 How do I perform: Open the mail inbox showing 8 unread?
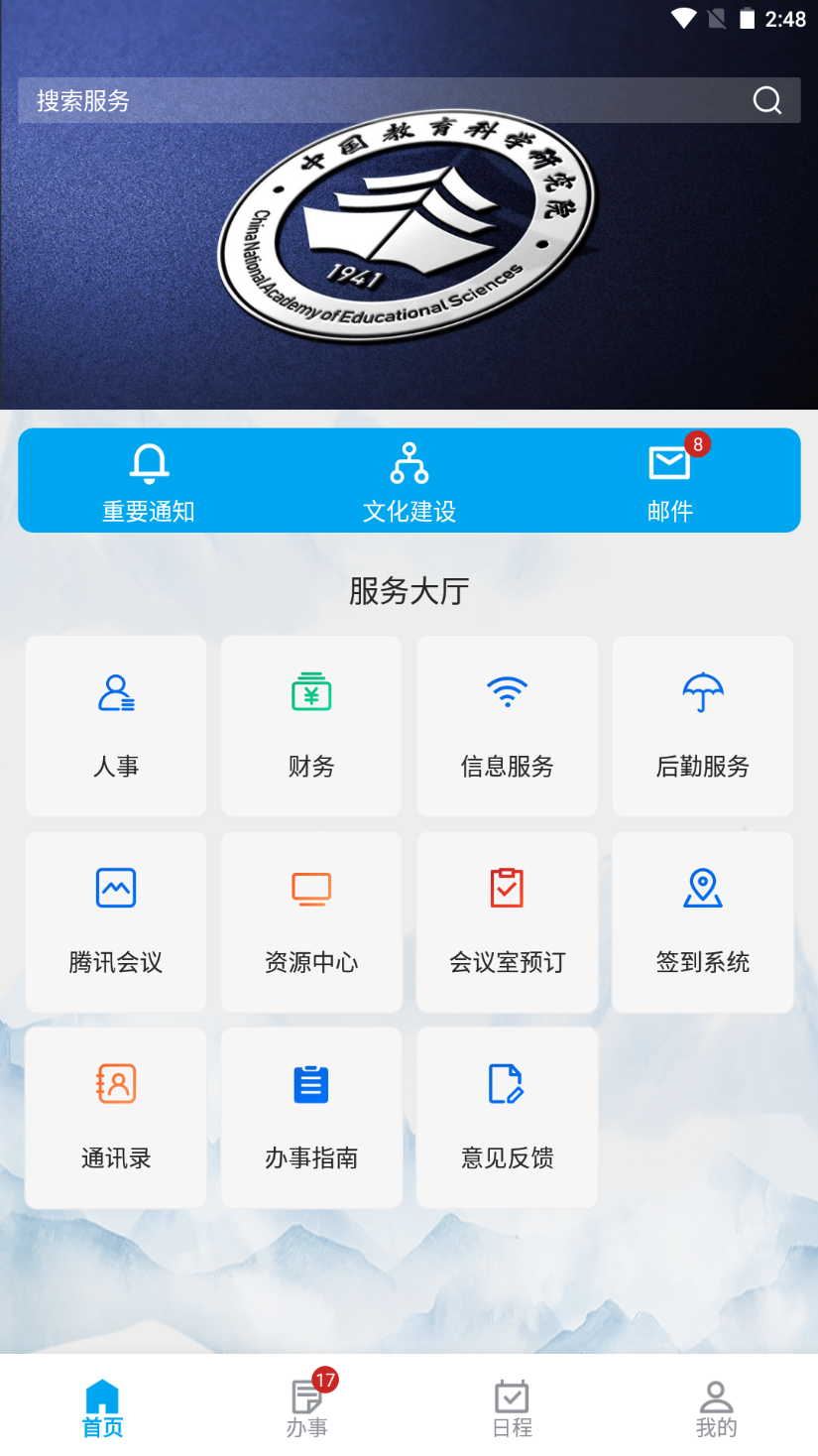pyautogui.click(x=669, y=480)
